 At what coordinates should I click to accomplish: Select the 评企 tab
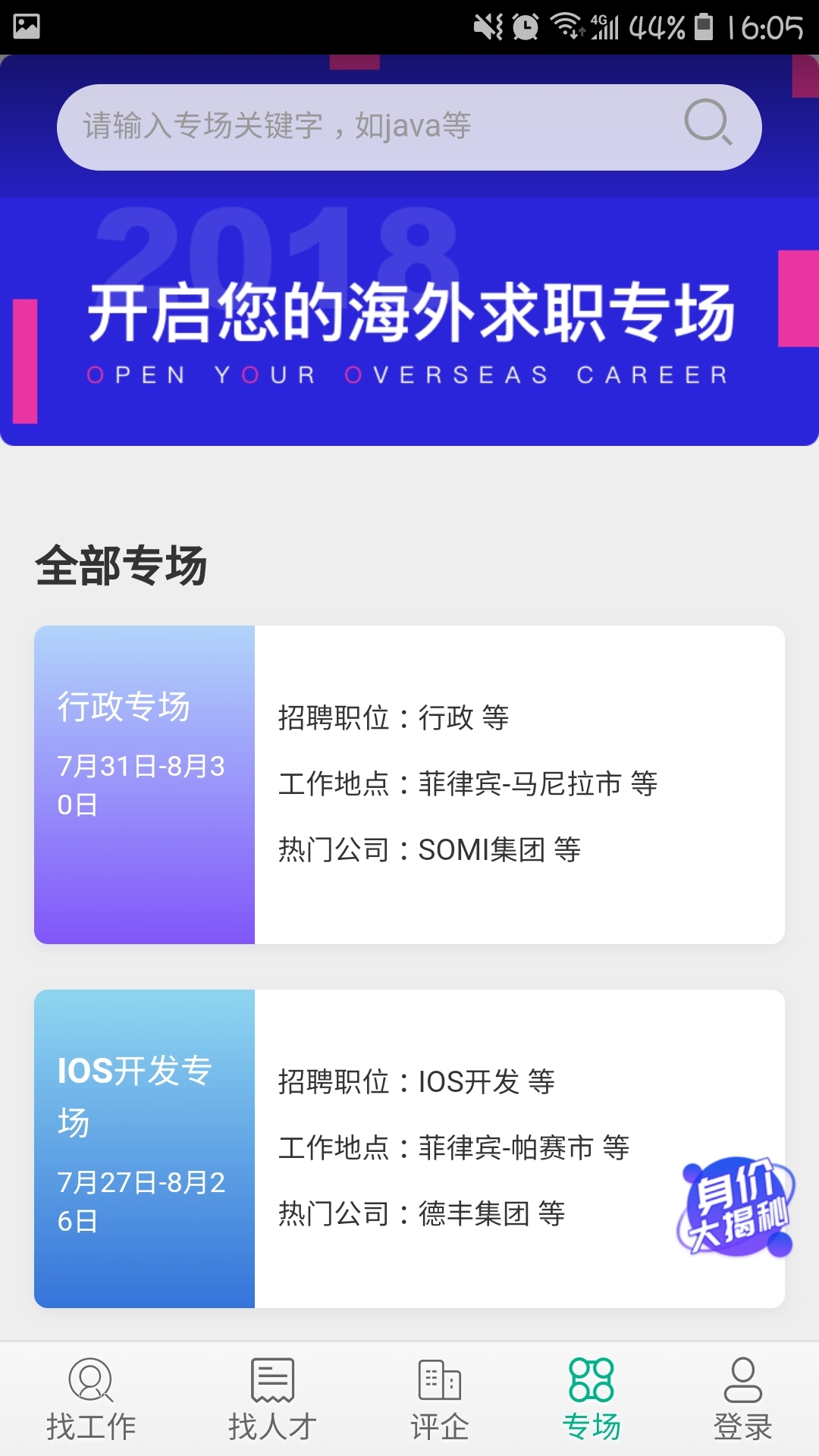click(440, 1398)
